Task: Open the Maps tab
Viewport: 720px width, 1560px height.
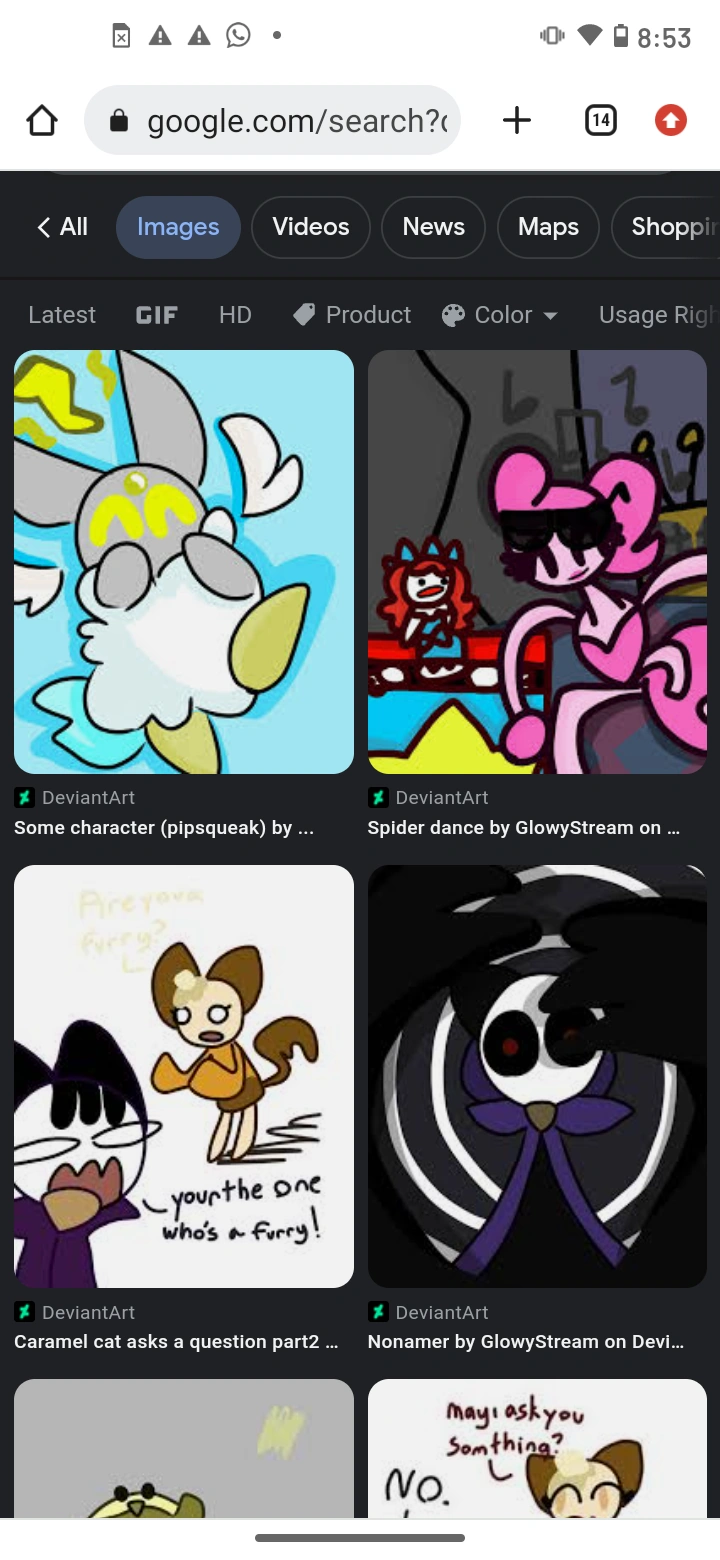Action: pyautogui.click(x=548, y=227)
